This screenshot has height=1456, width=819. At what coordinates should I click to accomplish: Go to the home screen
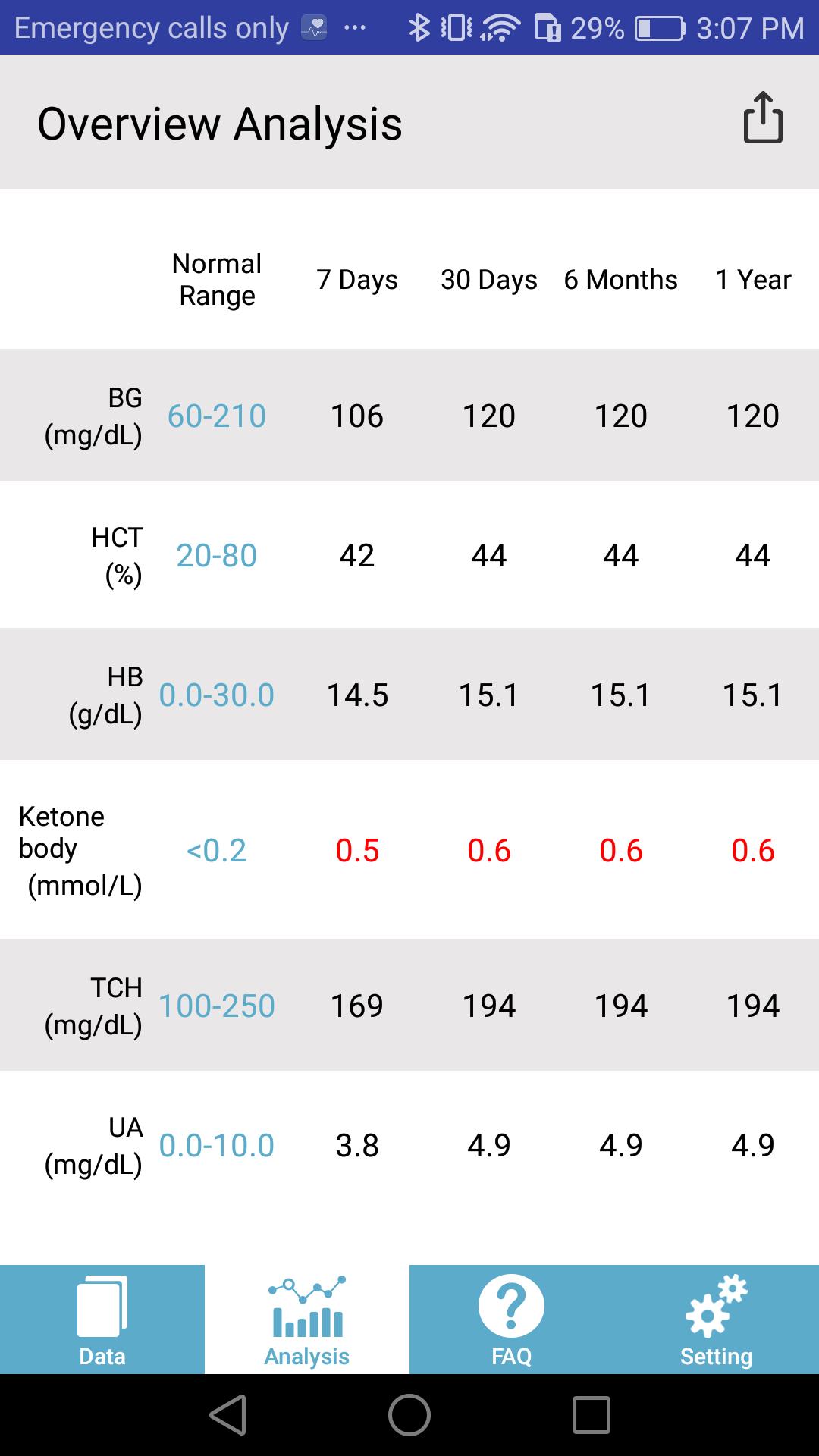[409, 1415]
